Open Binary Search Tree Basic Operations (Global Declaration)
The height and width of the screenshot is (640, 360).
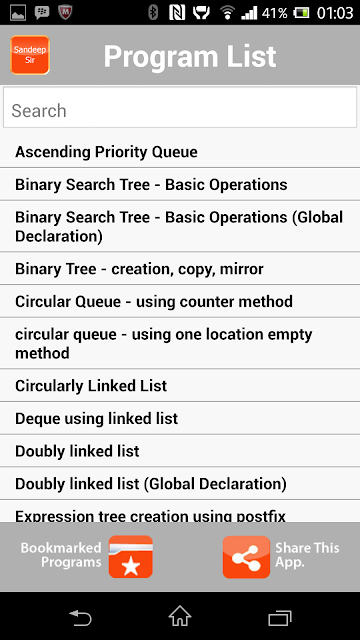pos(180,226)
